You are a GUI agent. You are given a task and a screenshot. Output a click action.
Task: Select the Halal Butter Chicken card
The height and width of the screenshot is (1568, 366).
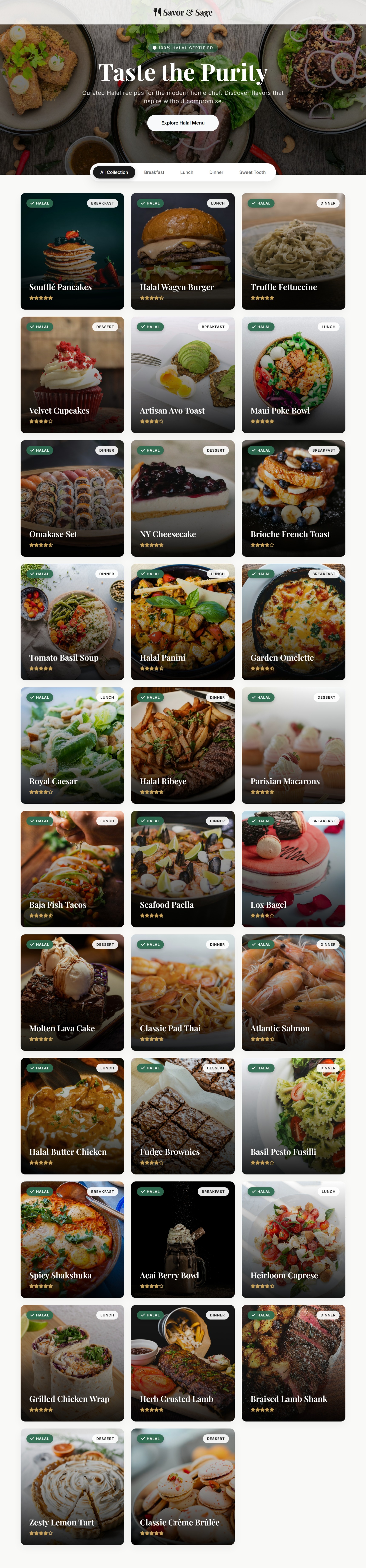point(72,1116)
